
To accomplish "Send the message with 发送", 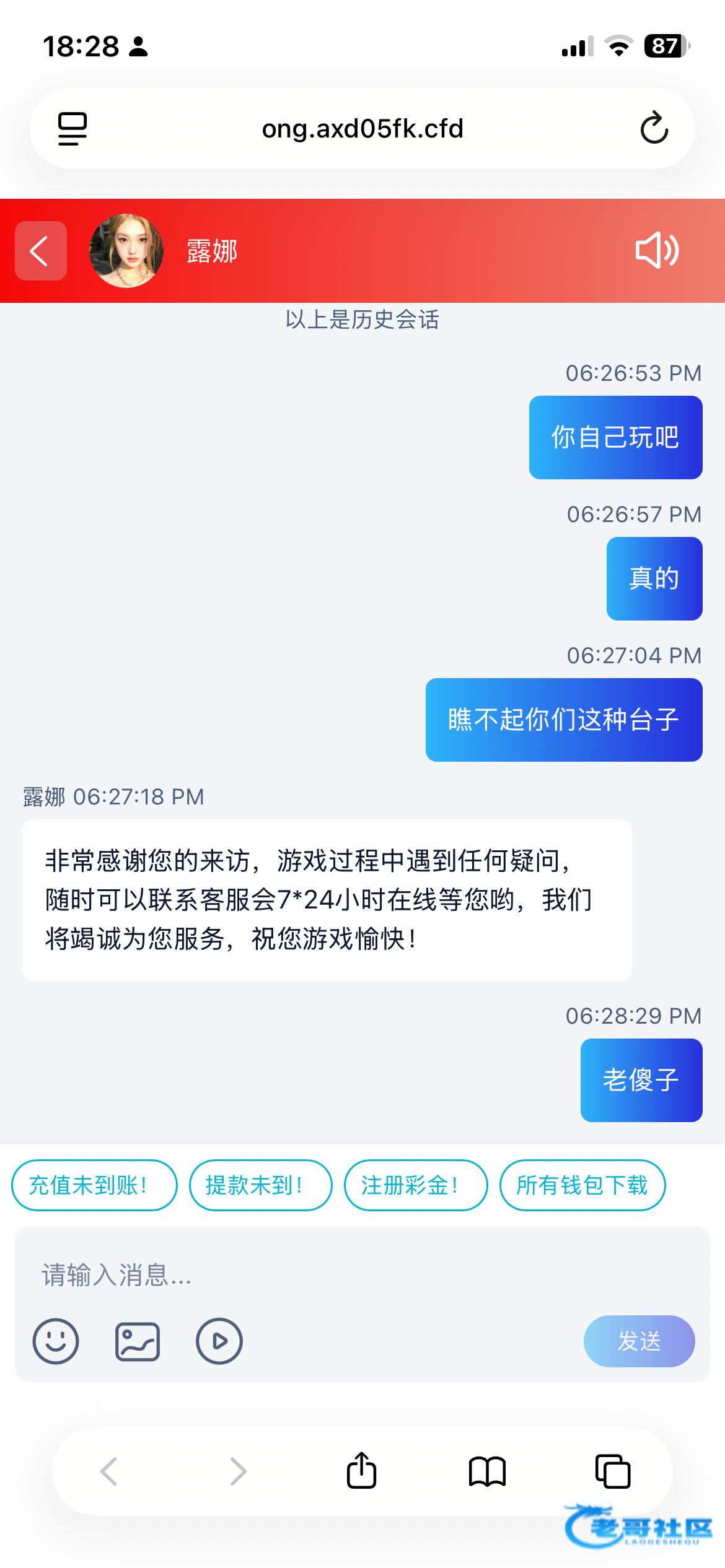I will (x=639, y=1341).
